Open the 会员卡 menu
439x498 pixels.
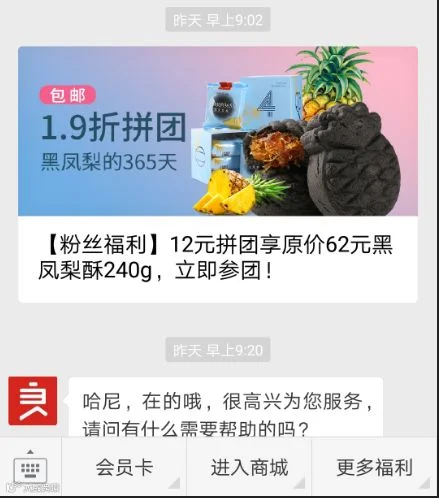124,467
